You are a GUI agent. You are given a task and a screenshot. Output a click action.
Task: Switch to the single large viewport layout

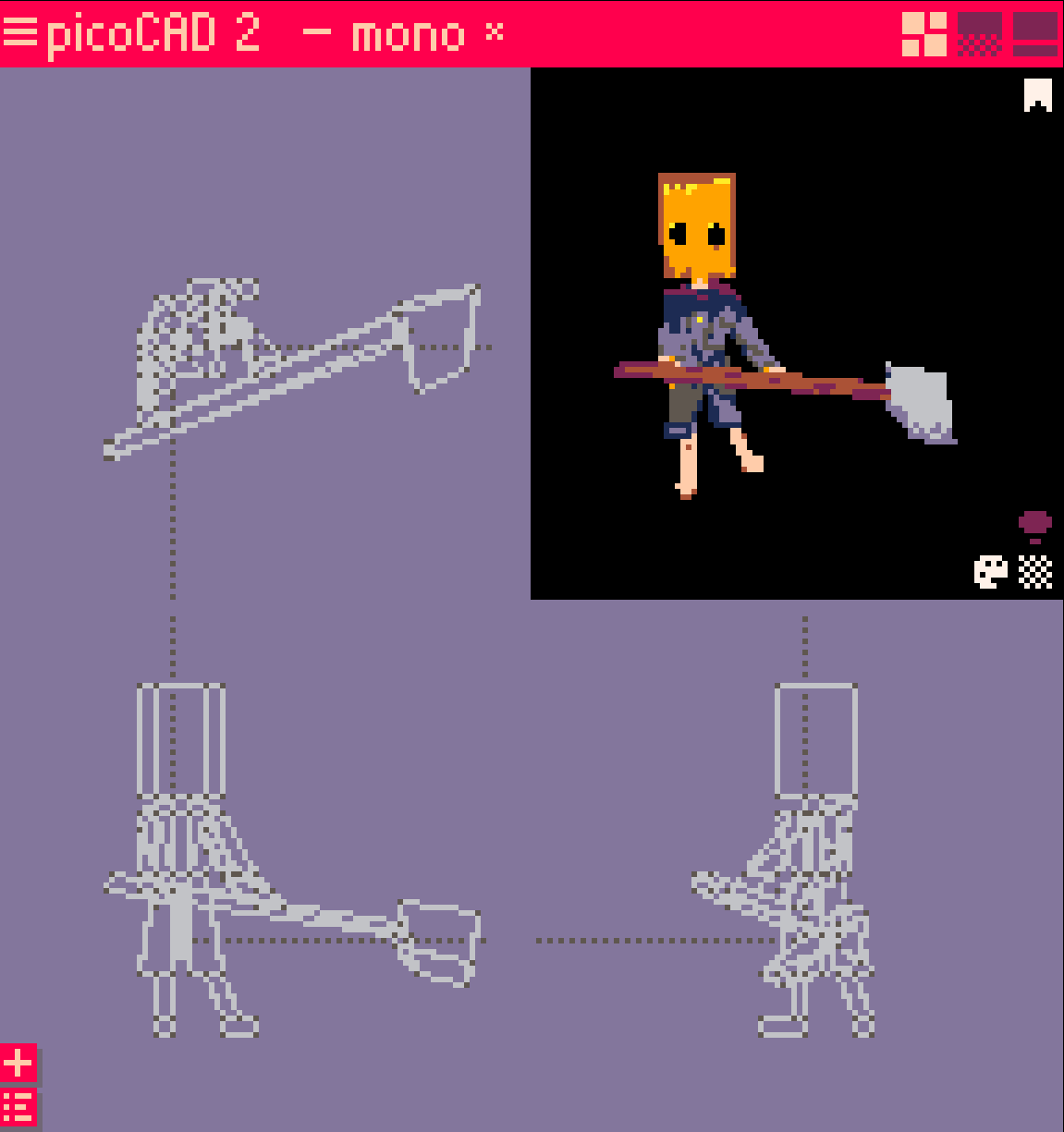1035,34
